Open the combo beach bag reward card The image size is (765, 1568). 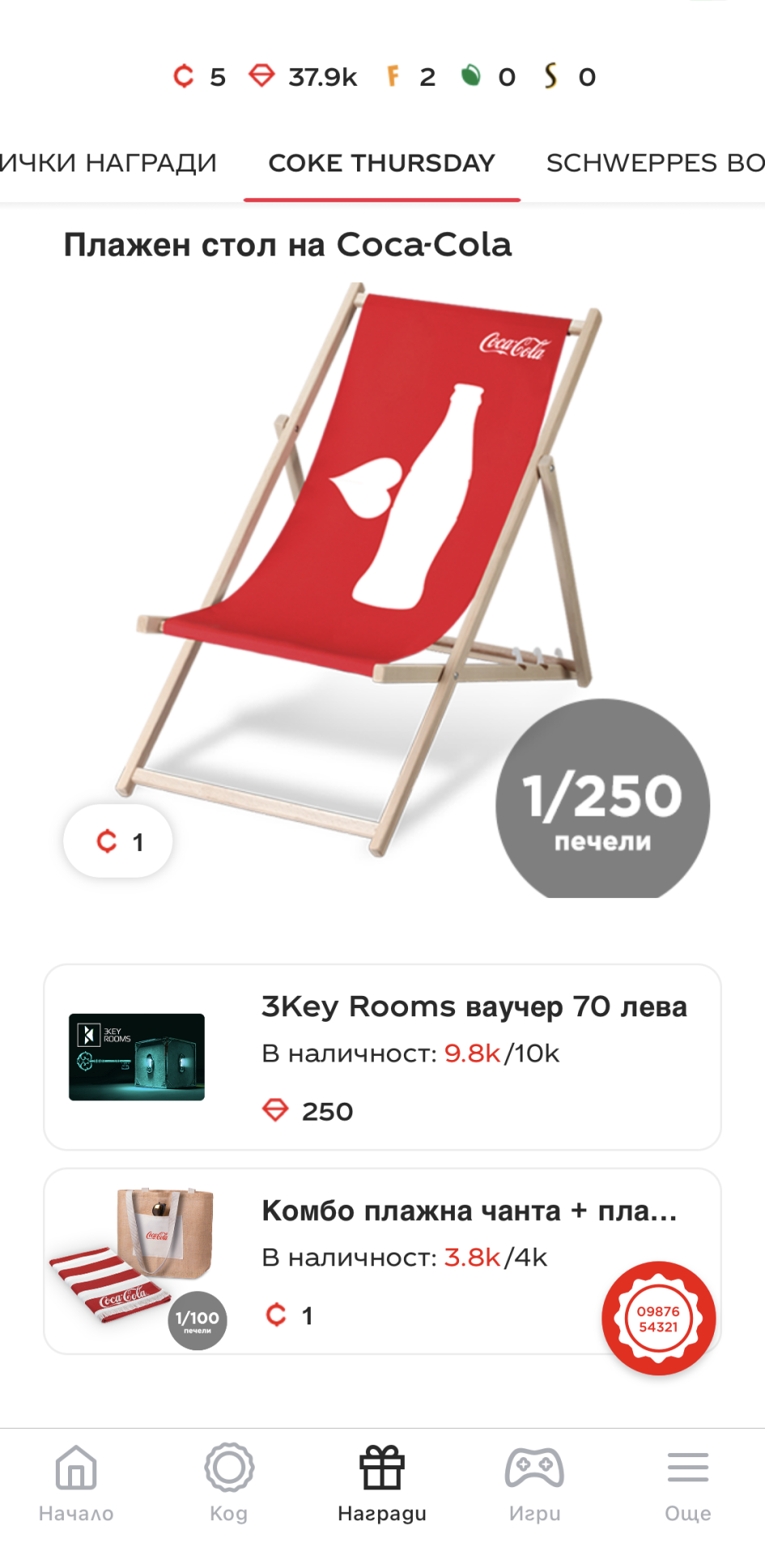click(x=382, y=1261)
